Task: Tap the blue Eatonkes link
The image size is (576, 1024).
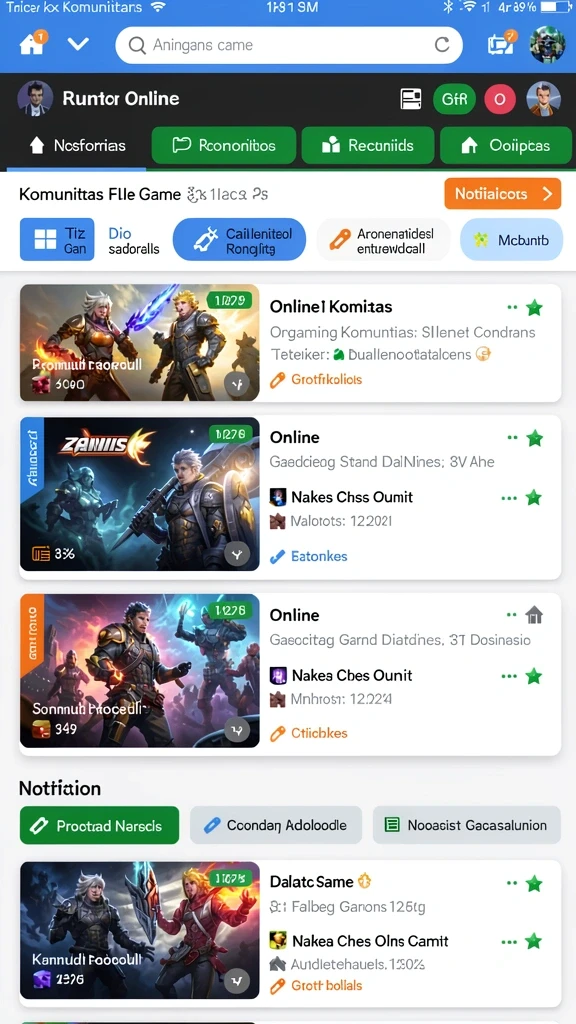Action: [310, 556]
